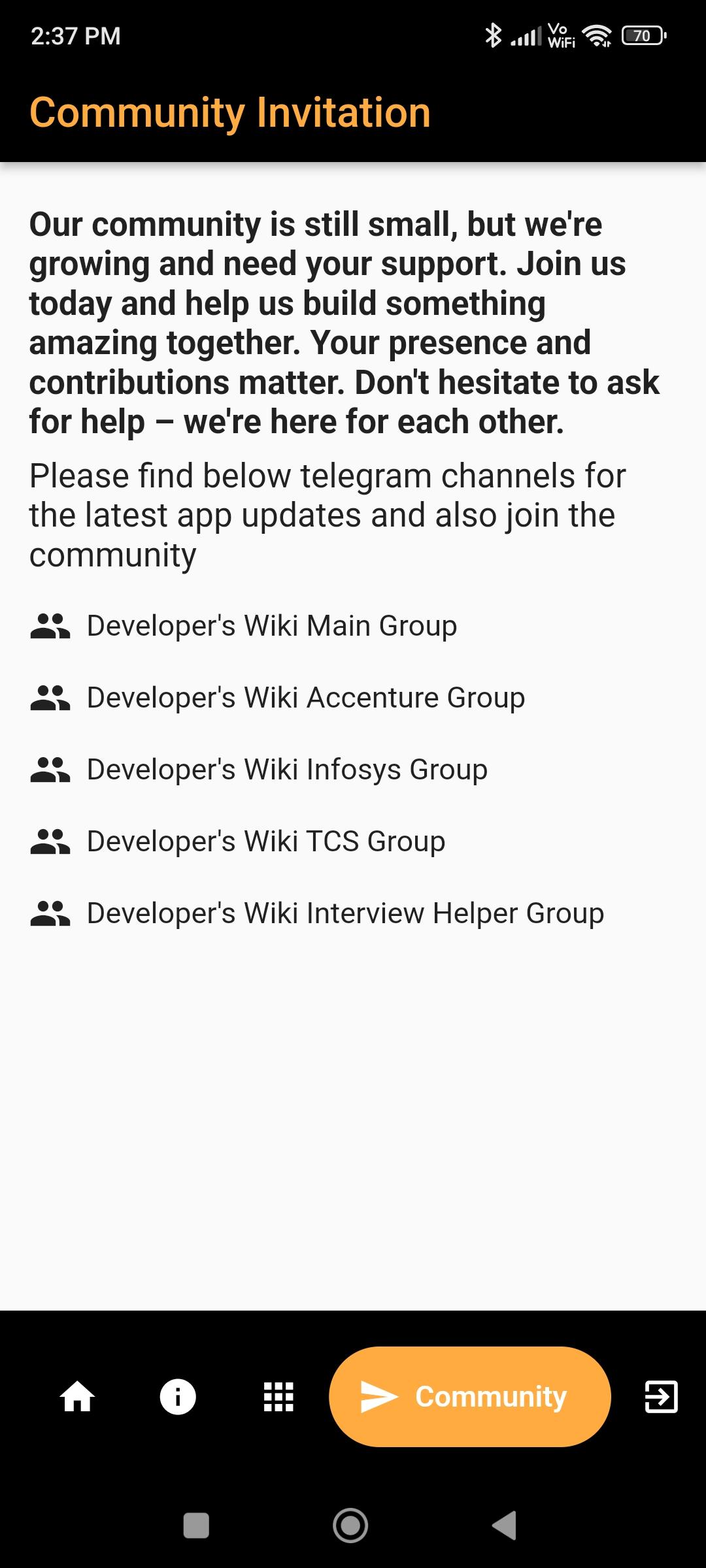Go back using system back button
This screenshot has width=706, height=1568.
tap(505, 1526)
